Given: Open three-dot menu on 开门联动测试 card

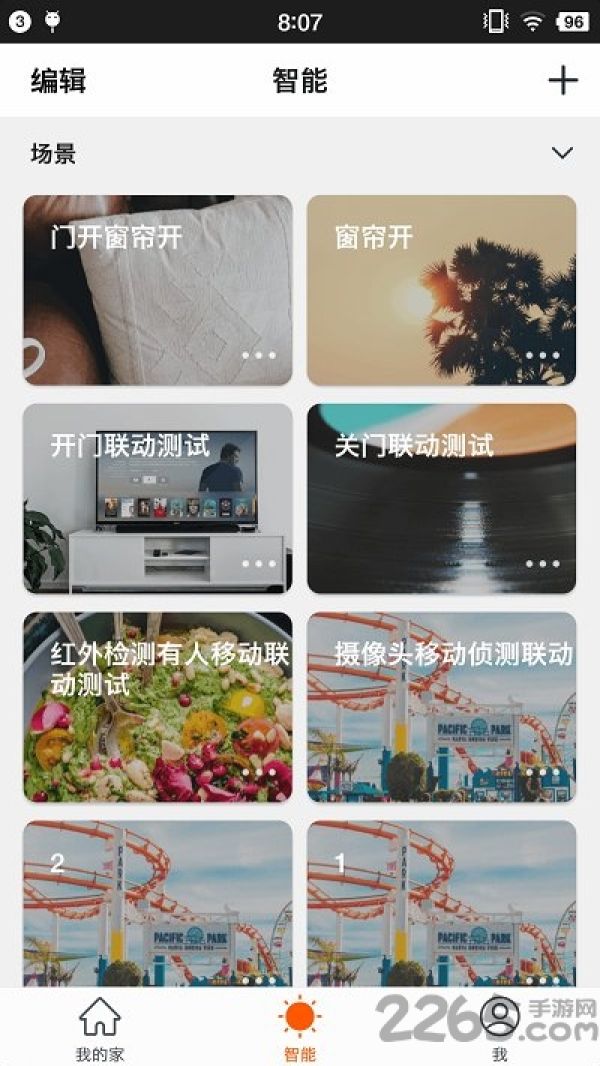Looking at the screenshot, I should 259,564.
